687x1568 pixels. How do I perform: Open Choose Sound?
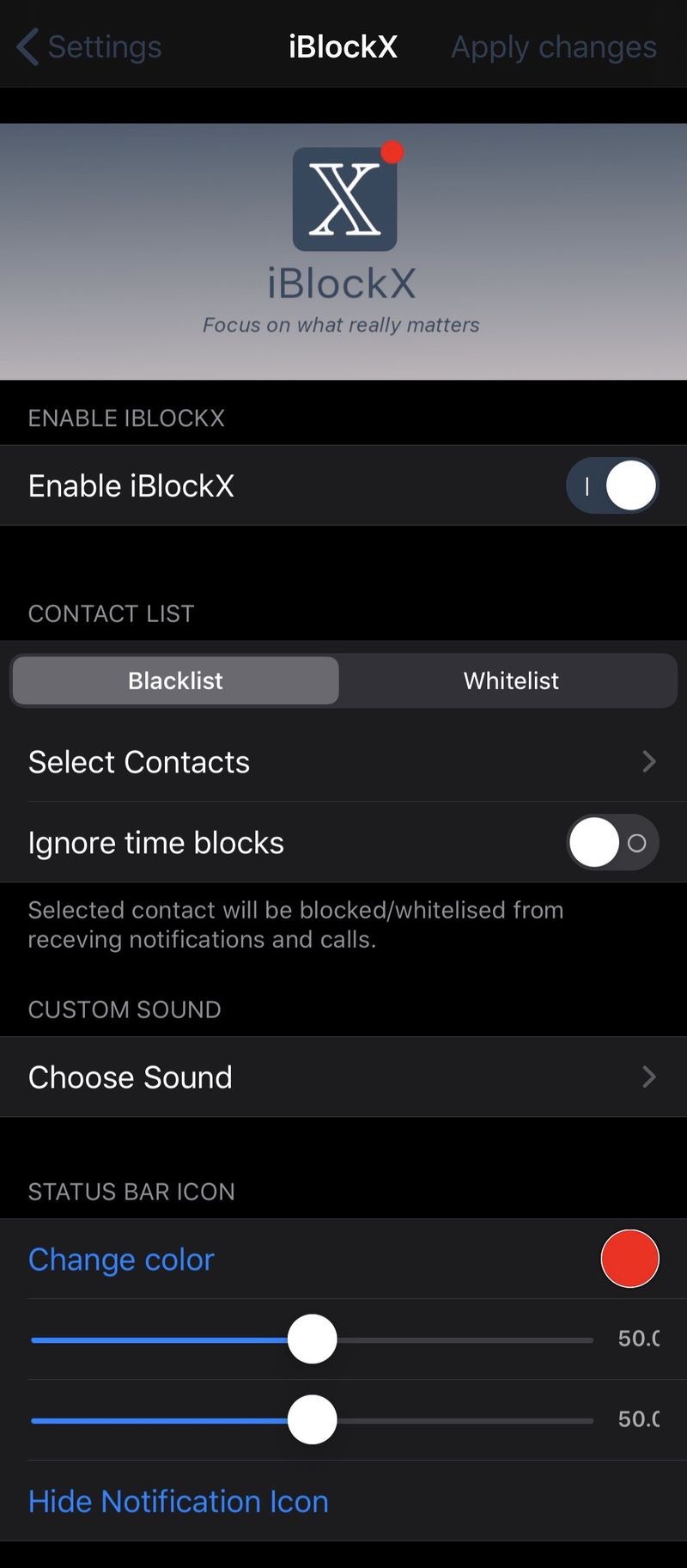[343, 1077]
